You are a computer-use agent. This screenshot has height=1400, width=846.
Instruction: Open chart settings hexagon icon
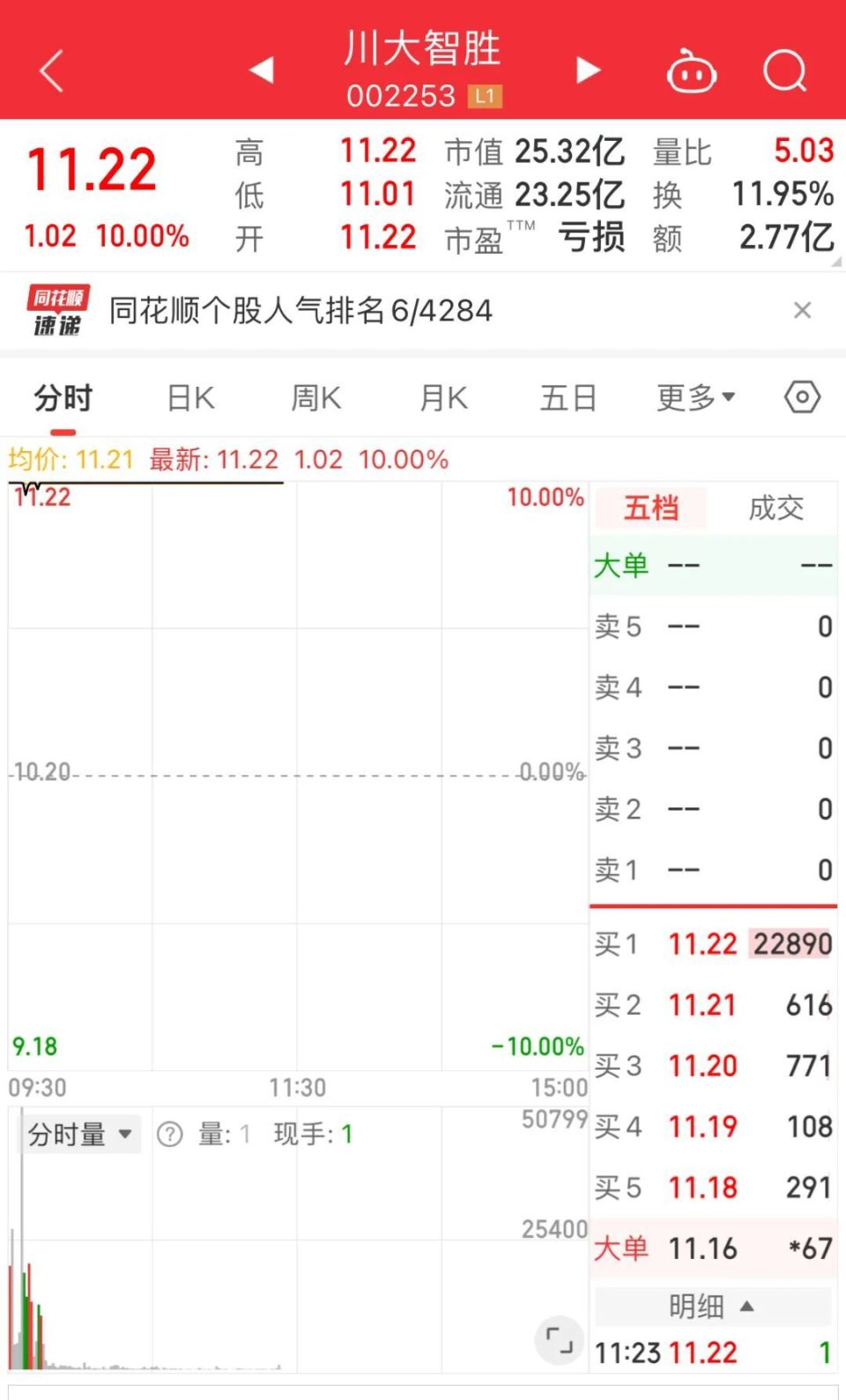(x=802, y=397)
